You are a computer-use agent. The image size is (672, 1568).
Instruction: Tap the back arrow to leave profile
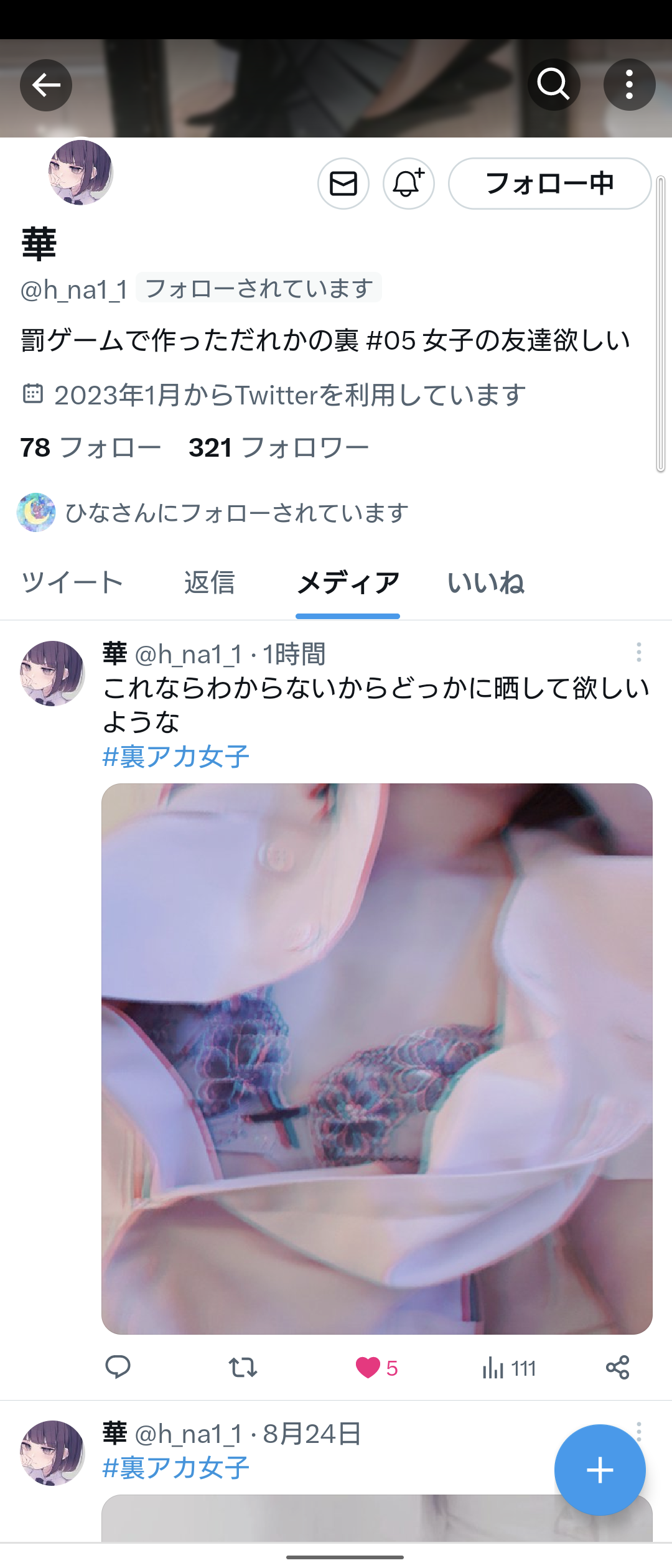click(x=45, y=85)
